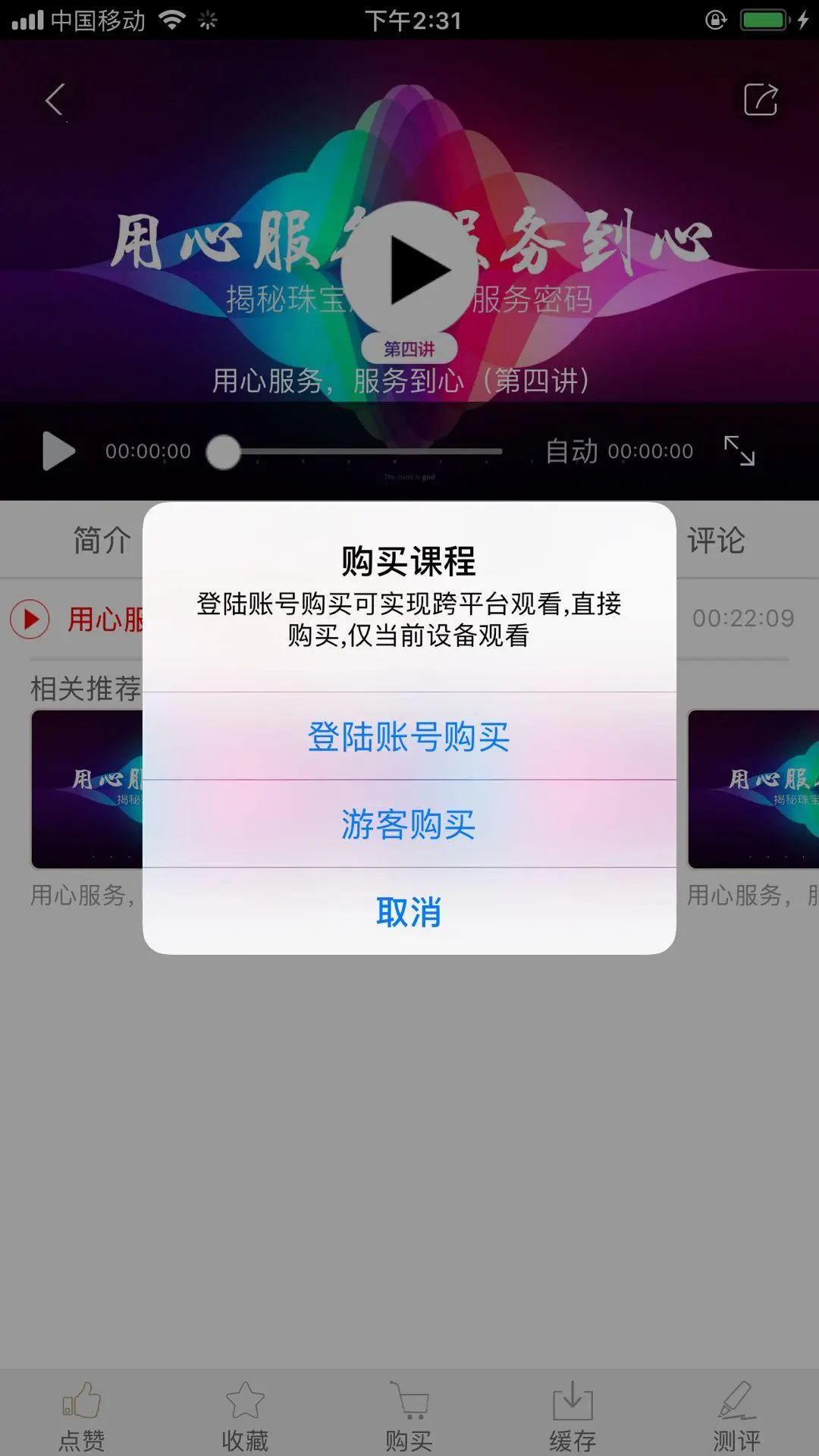Tap the small play button in the control bar
This screenshot has height=1456, width=819.
tap(58, 451)
